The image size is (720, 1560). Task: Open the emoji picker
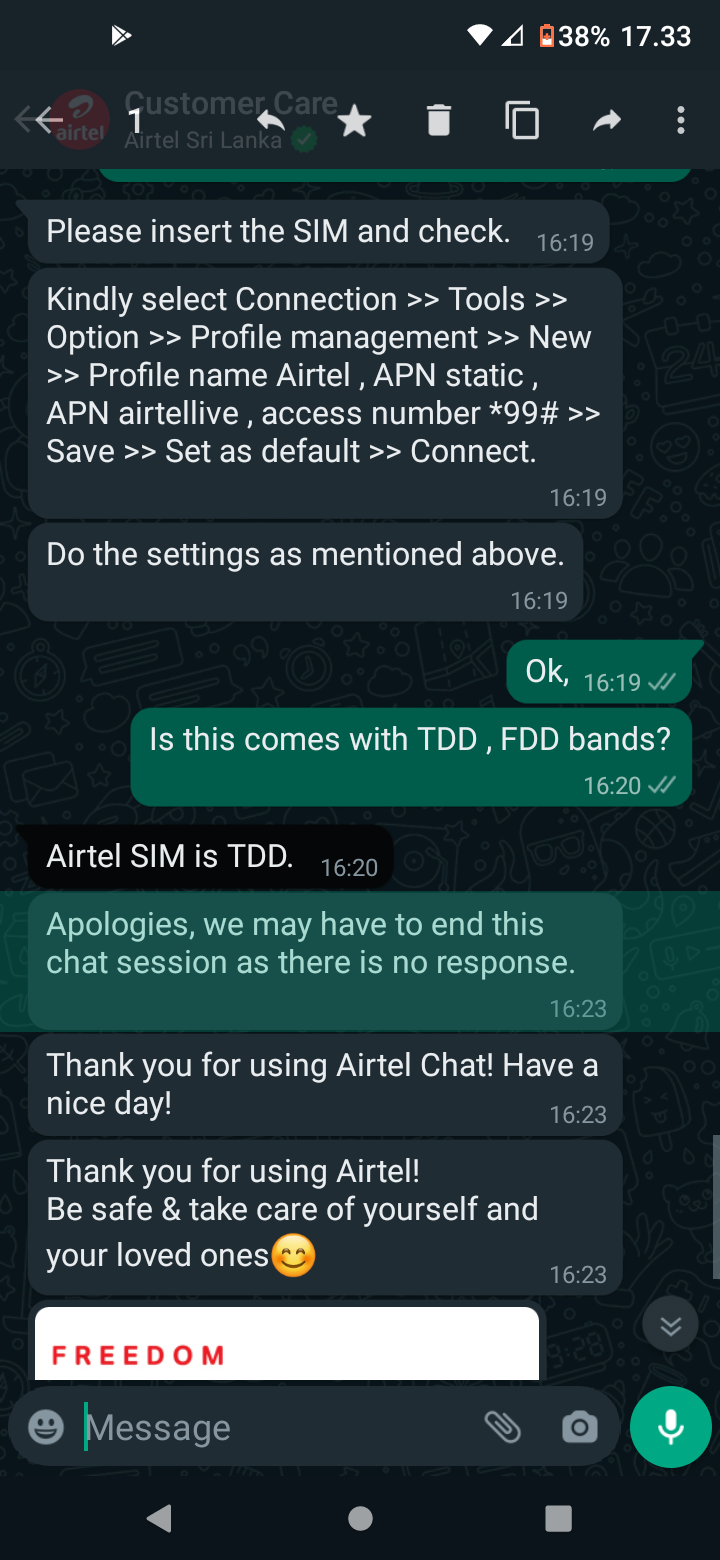(46, 1427)
